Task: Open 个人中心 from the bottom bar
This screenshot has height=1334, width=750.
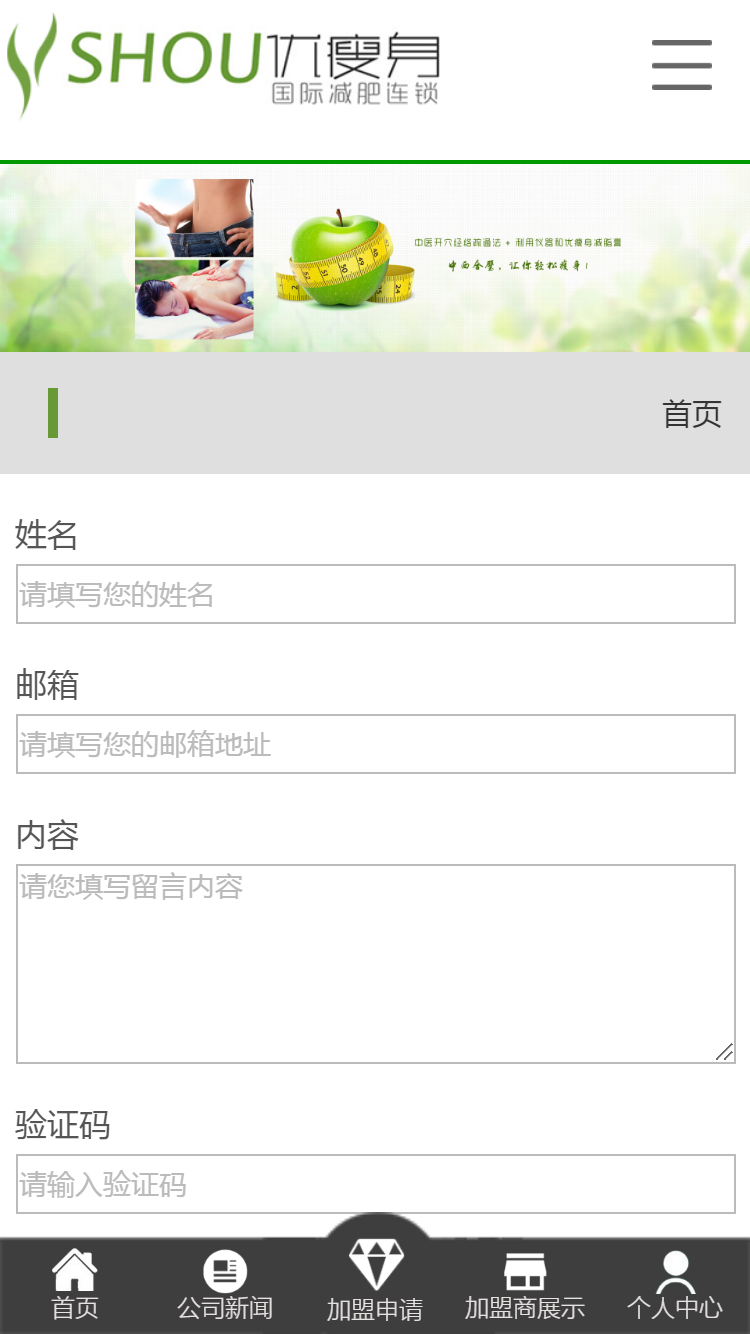Action: [x=676, y=1306]
